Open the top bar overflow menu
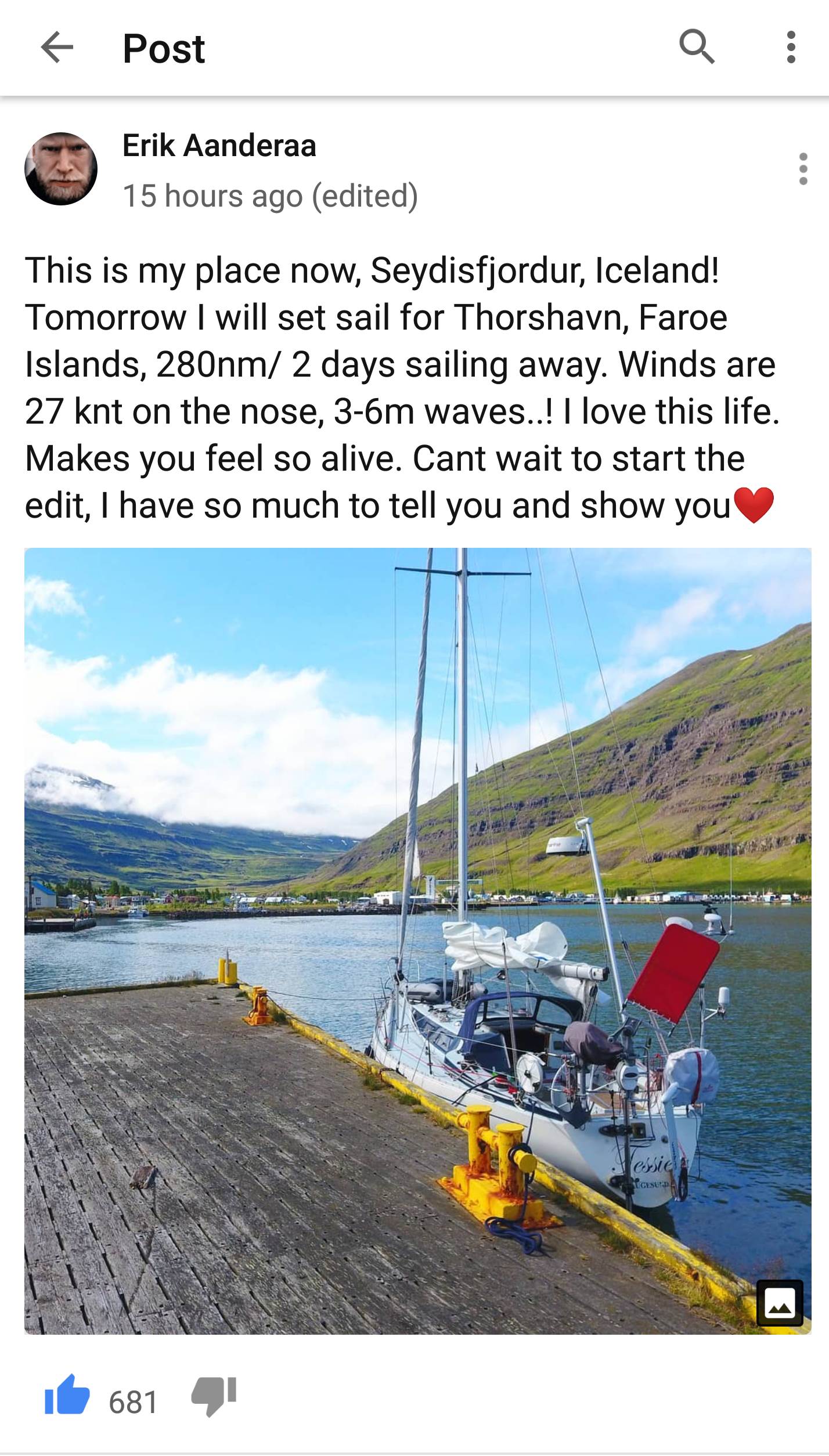The image size is (829, 1456). pos(791,48)
